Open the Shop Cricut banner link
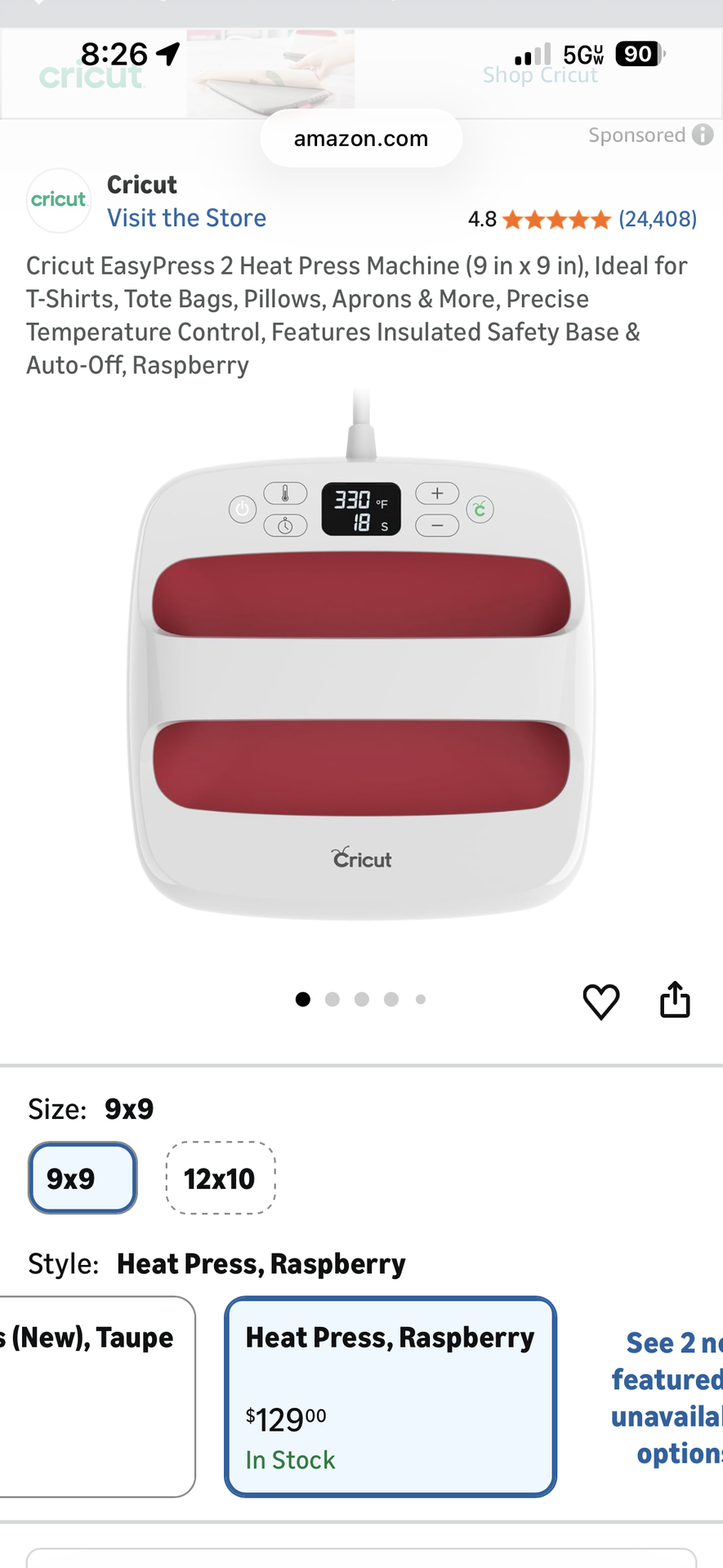 [x=540, y=75]
